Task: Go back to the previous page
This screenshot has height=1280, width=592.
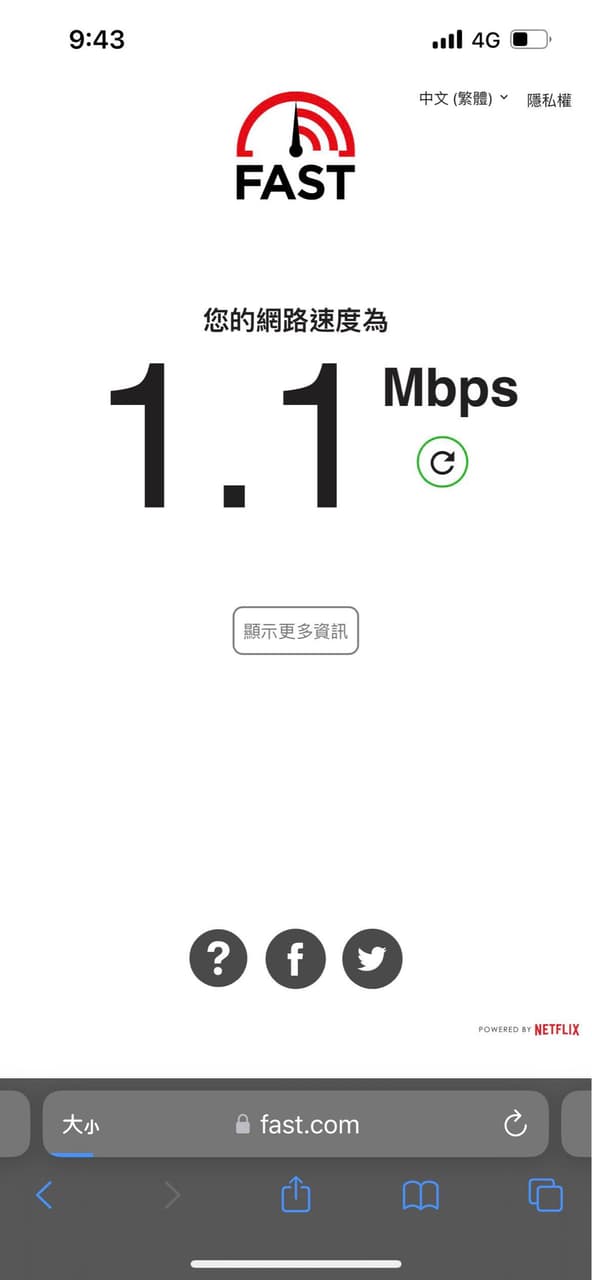Action: coord(44,1194)
